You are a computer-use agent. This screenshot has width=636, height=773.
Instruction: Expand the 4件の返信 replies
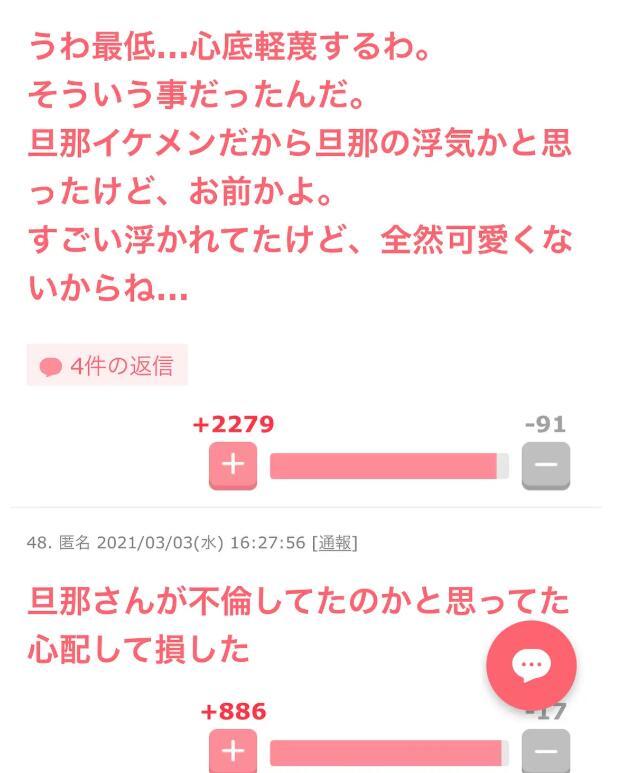point(107,367)
